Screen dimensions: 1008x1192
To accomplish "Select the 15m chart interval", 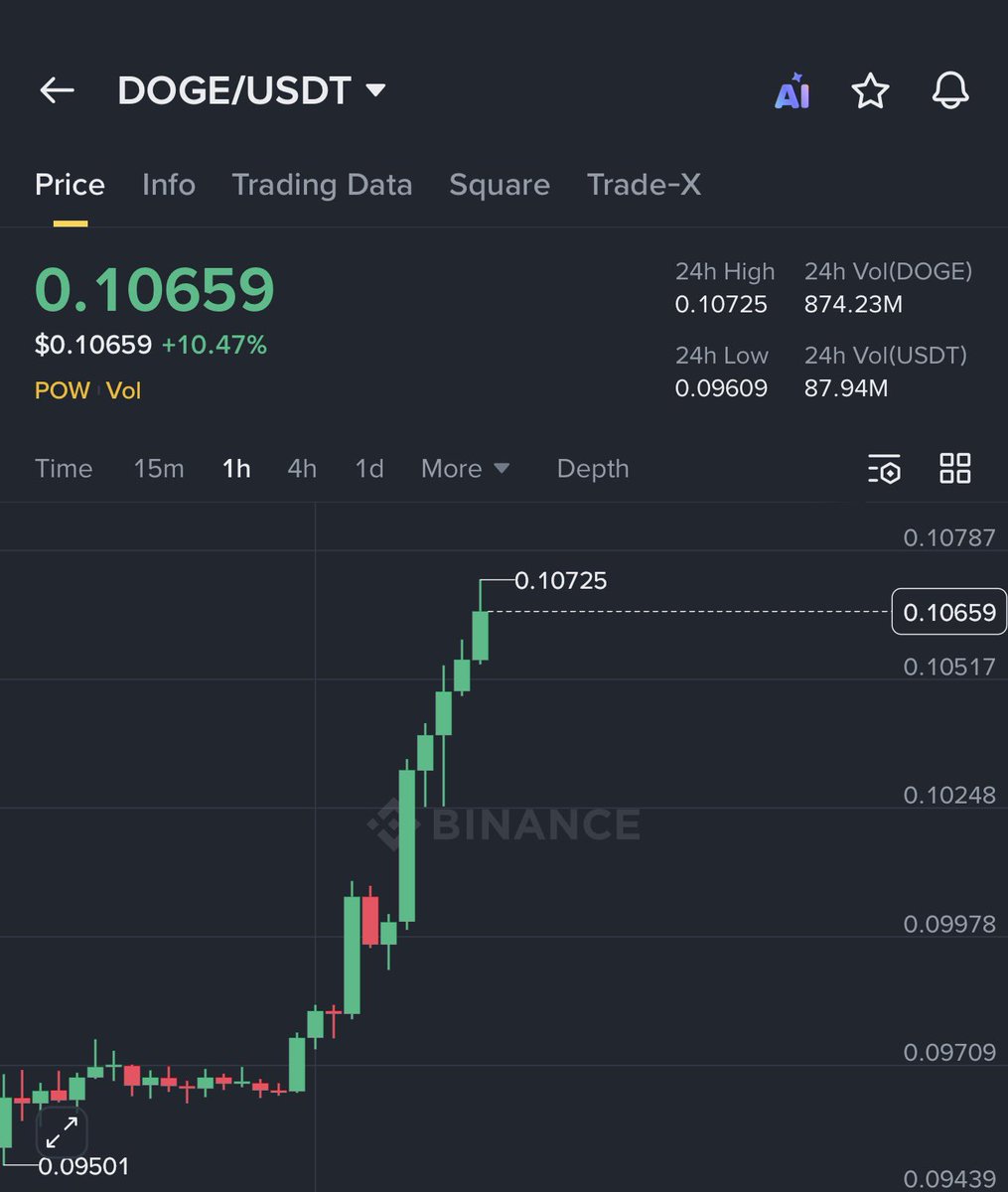I will (159, 469).
